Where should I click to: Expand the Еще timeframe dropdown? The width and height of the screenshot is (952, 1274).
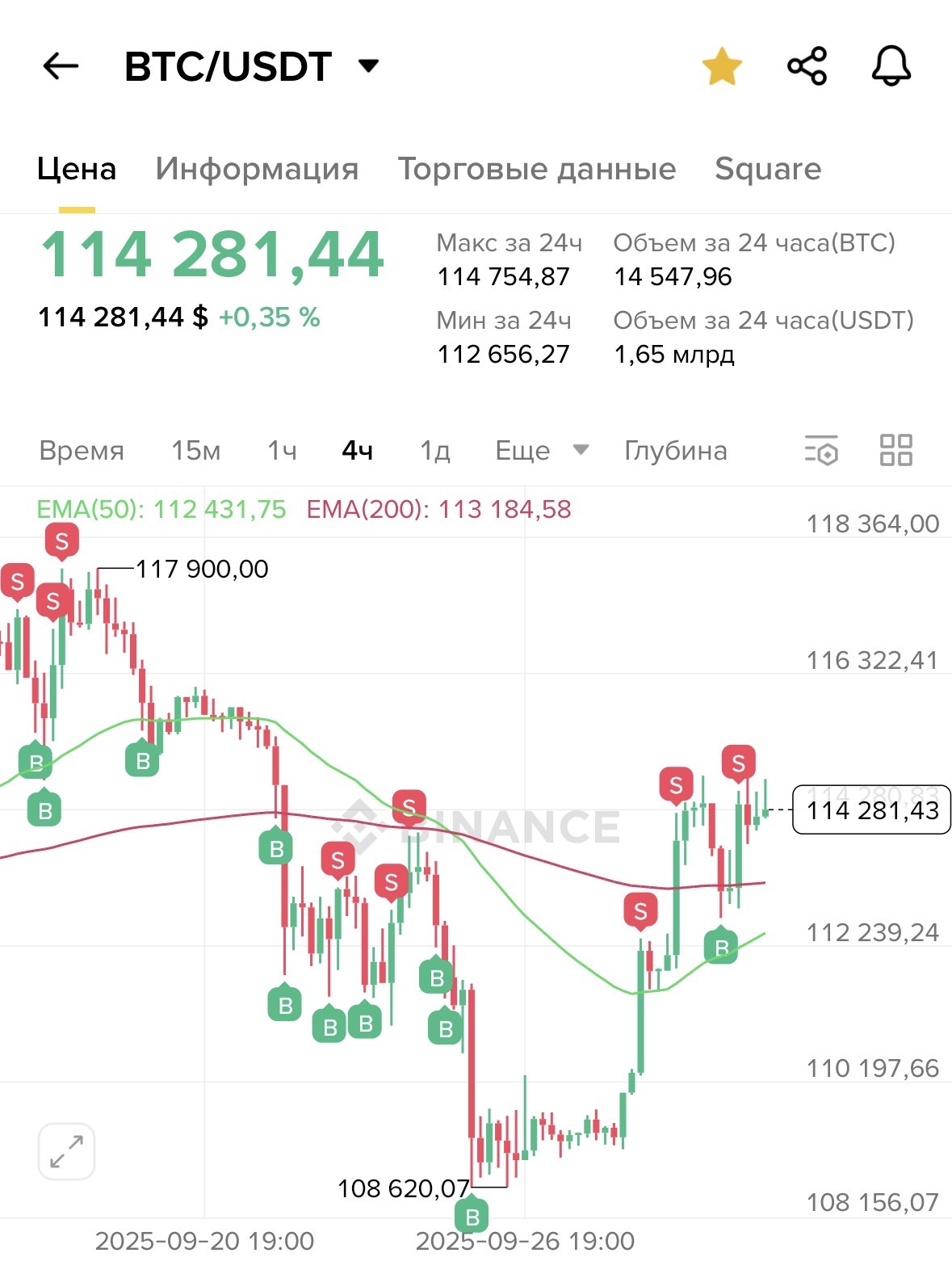[542, 451]
